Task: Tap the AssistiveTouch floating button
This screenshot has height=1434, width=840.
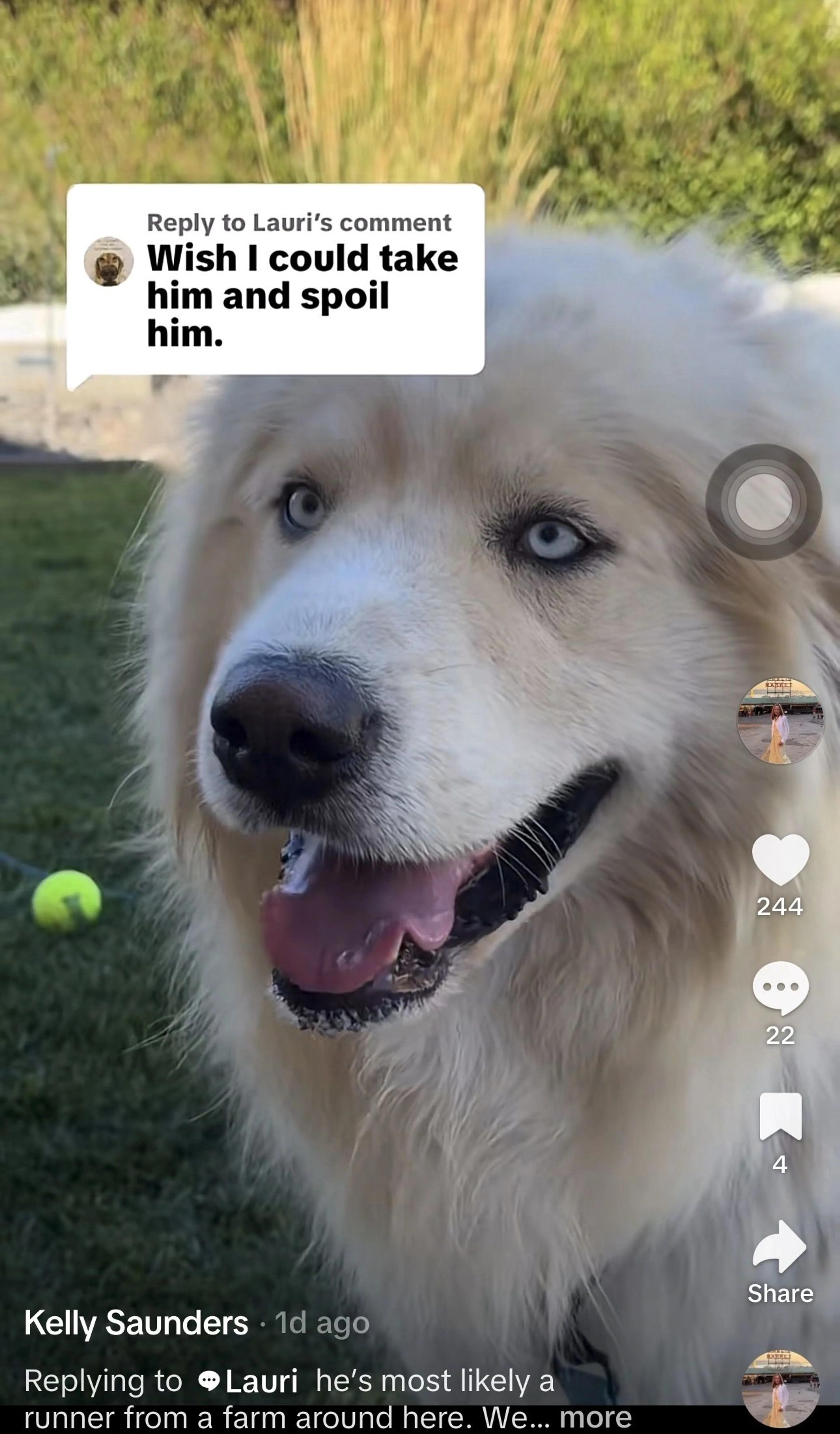Action: pos(763,502)
